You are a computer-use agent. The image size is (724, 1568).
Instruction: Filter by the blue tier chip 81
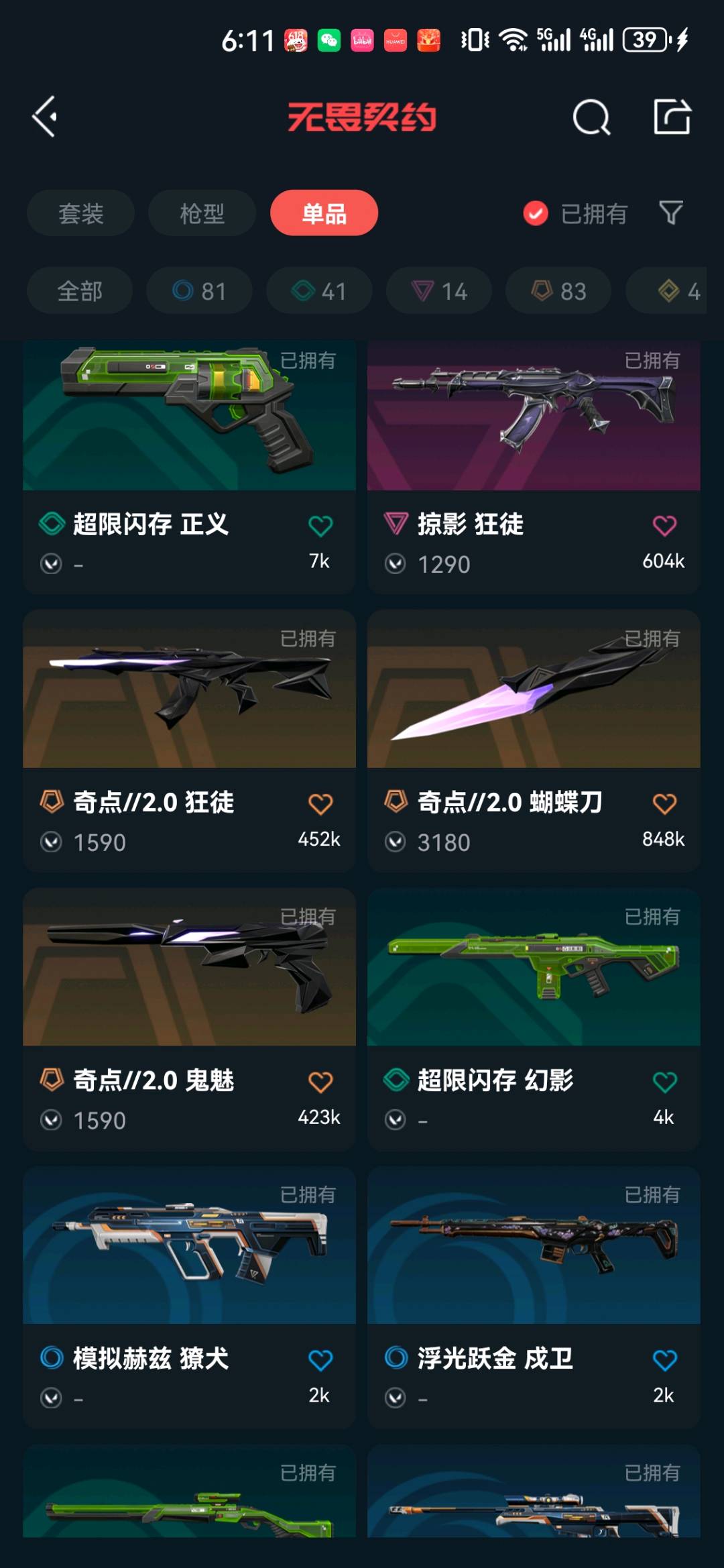tap(199, 291)
